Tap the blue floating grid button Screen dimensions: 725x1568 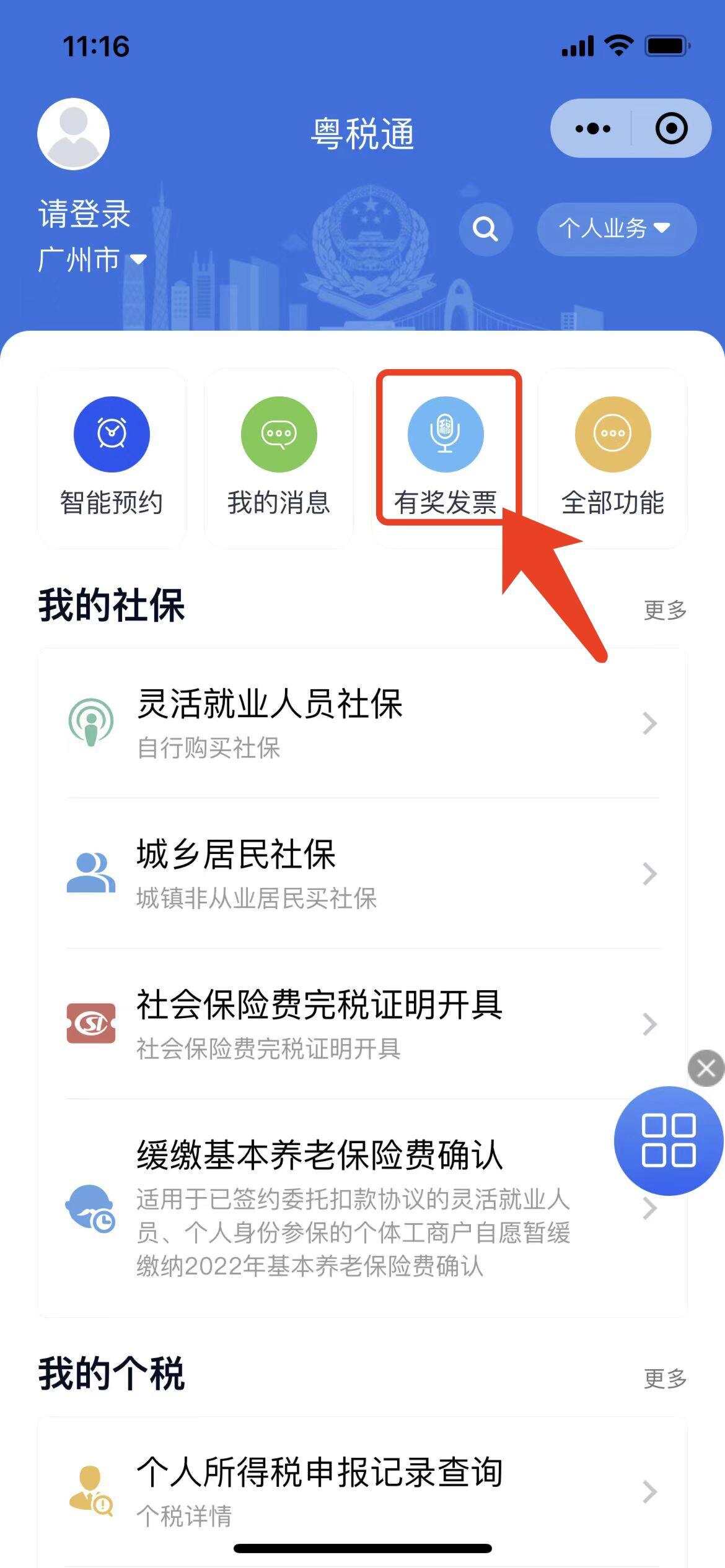[669, 1140]
